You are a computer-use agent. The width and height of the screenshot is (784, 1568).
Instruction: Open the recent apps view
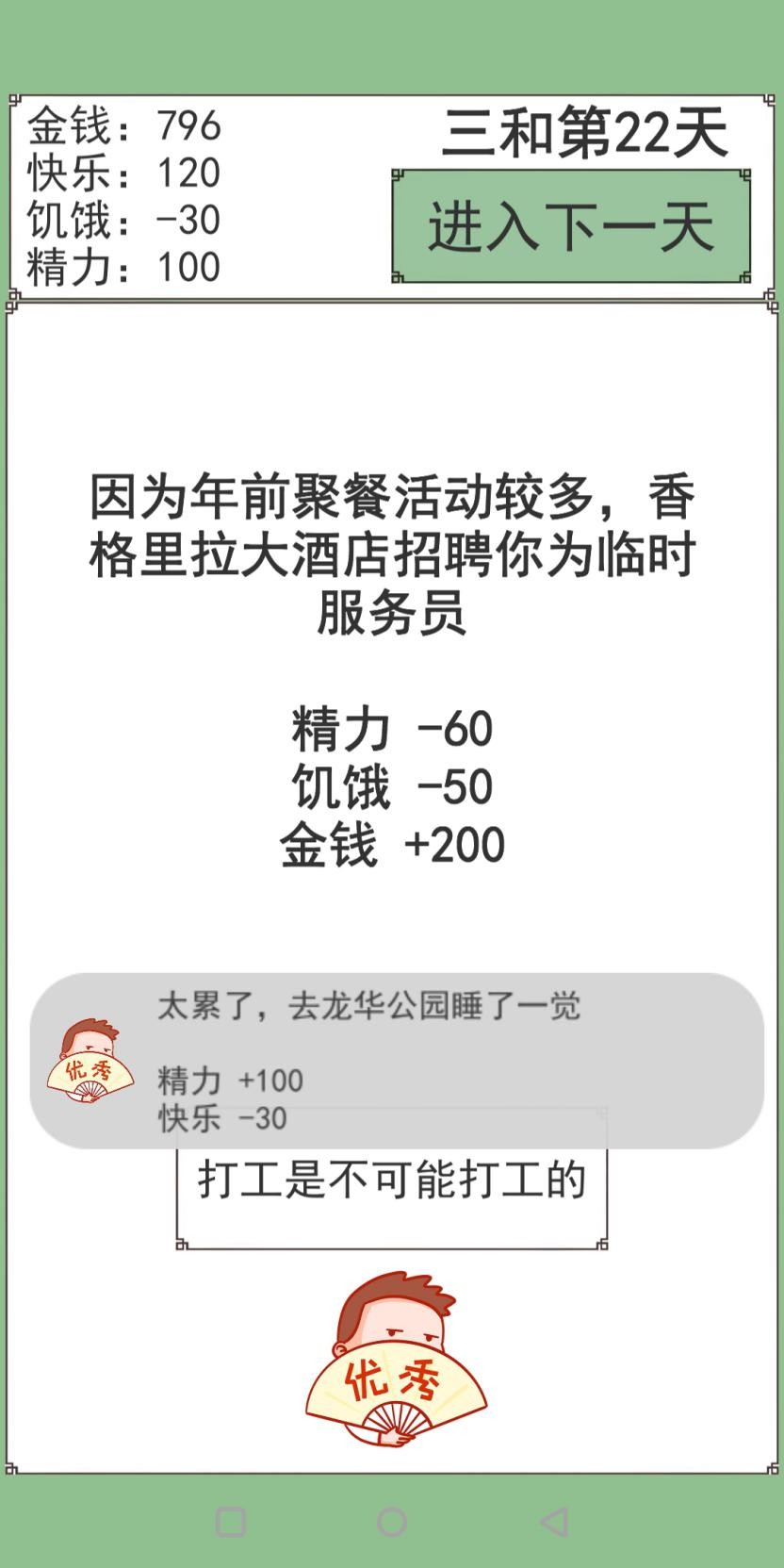pos(231,1521)
